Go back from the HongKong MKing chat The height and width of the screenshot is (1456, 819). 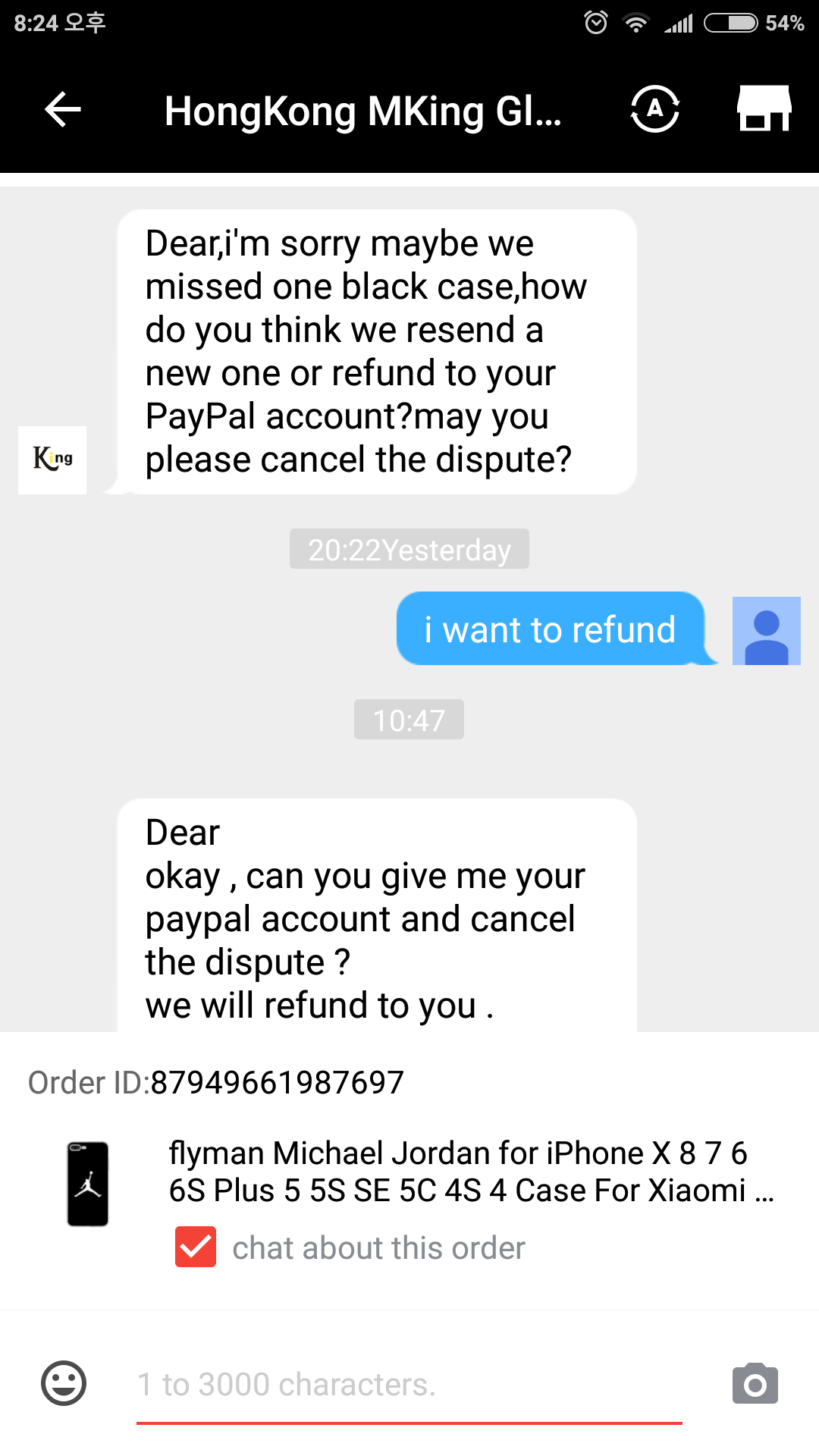63,110
